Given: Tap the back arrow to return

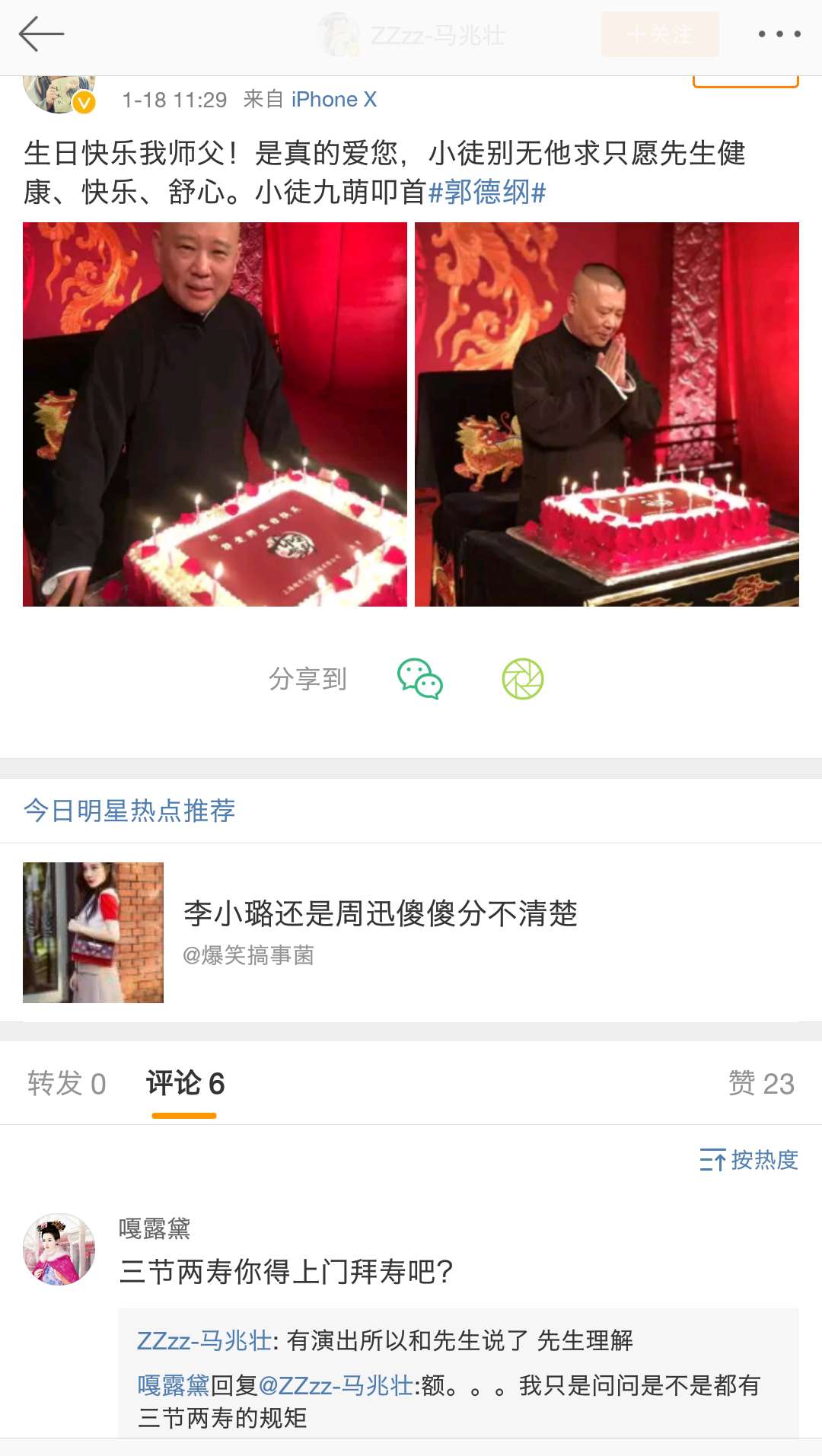Looking at the screenshot, I should click(43, 34).
